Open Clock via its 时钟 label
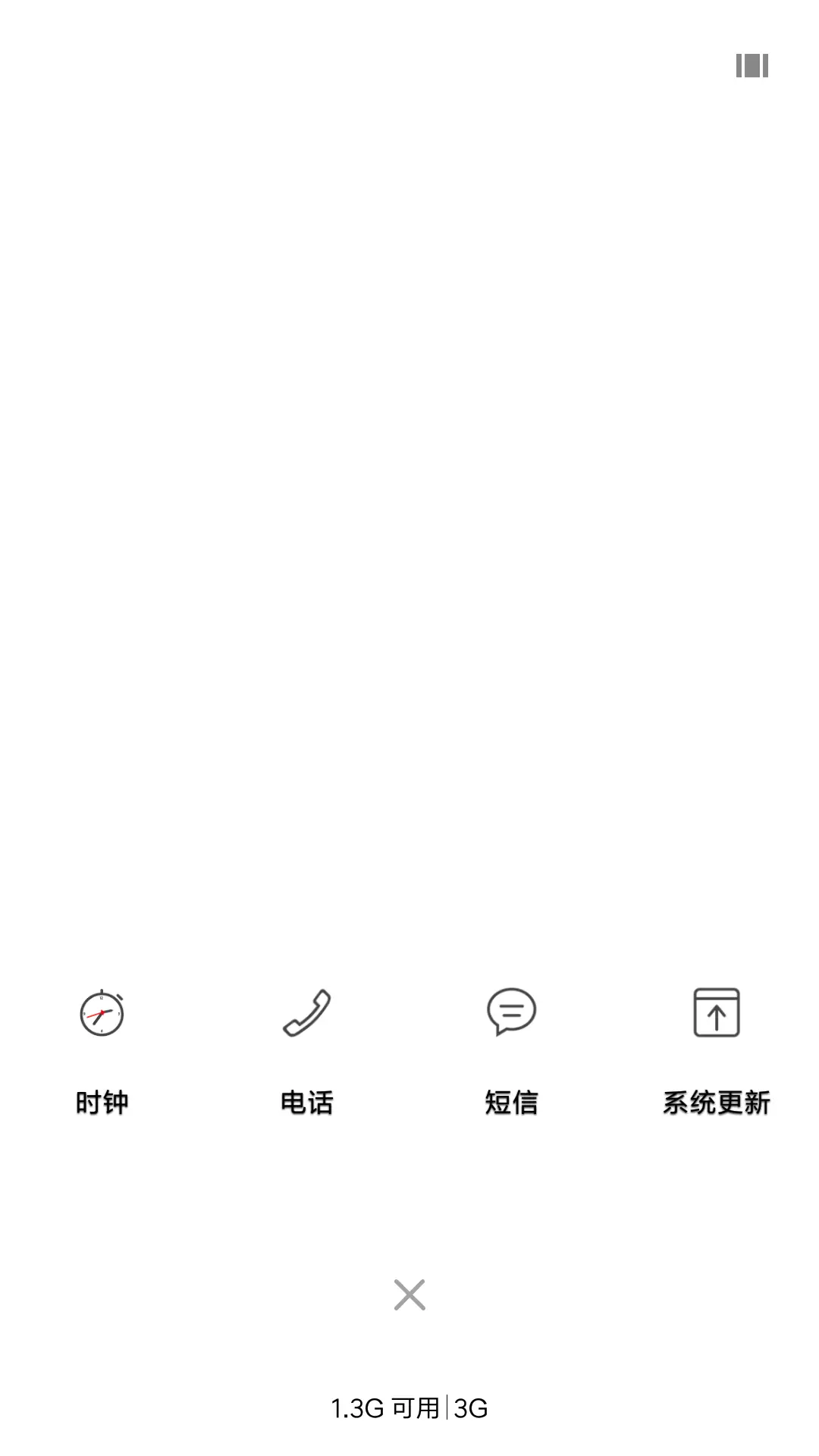Image resolution: width=819 pixels, height=1456 pixels. 102,1103
